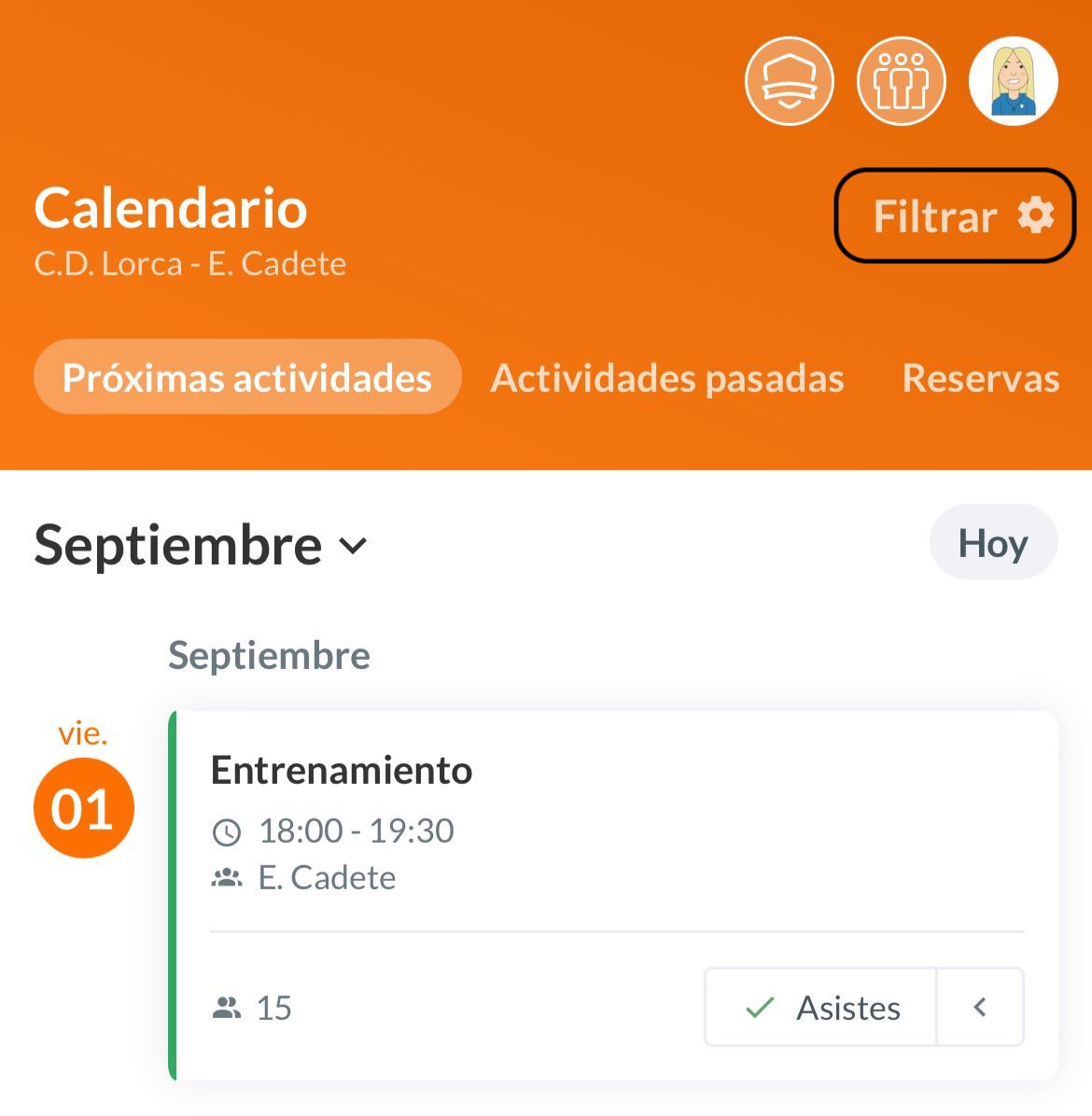Tap the Asistes attendance button
The image size is (1092, 1116).
(x=821, y=1008)
